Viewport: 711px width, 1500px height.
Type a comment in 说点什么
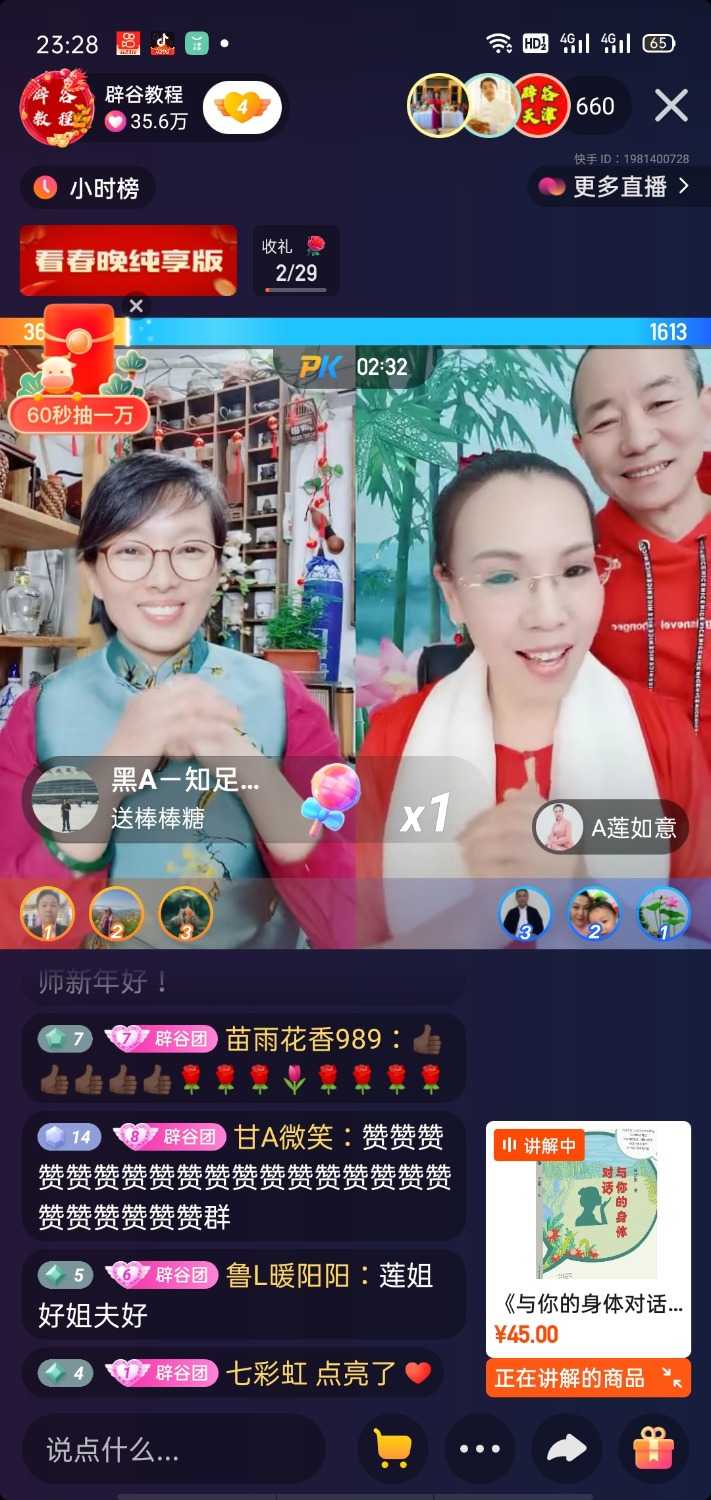coord(173,1448)
